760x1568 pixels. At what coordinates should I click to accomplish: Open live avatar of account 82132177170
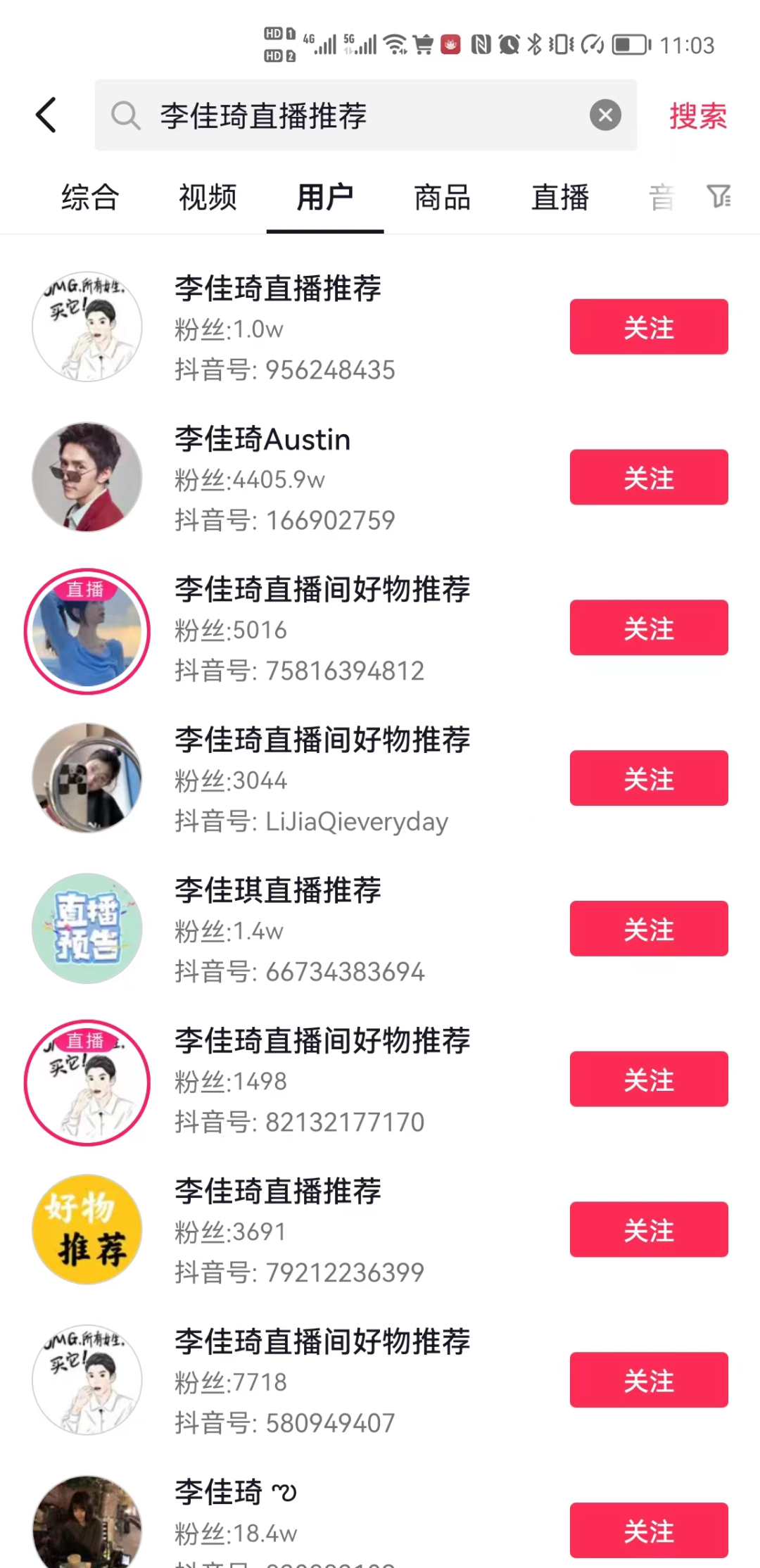pyautogui.click(x=87, y=1082)
